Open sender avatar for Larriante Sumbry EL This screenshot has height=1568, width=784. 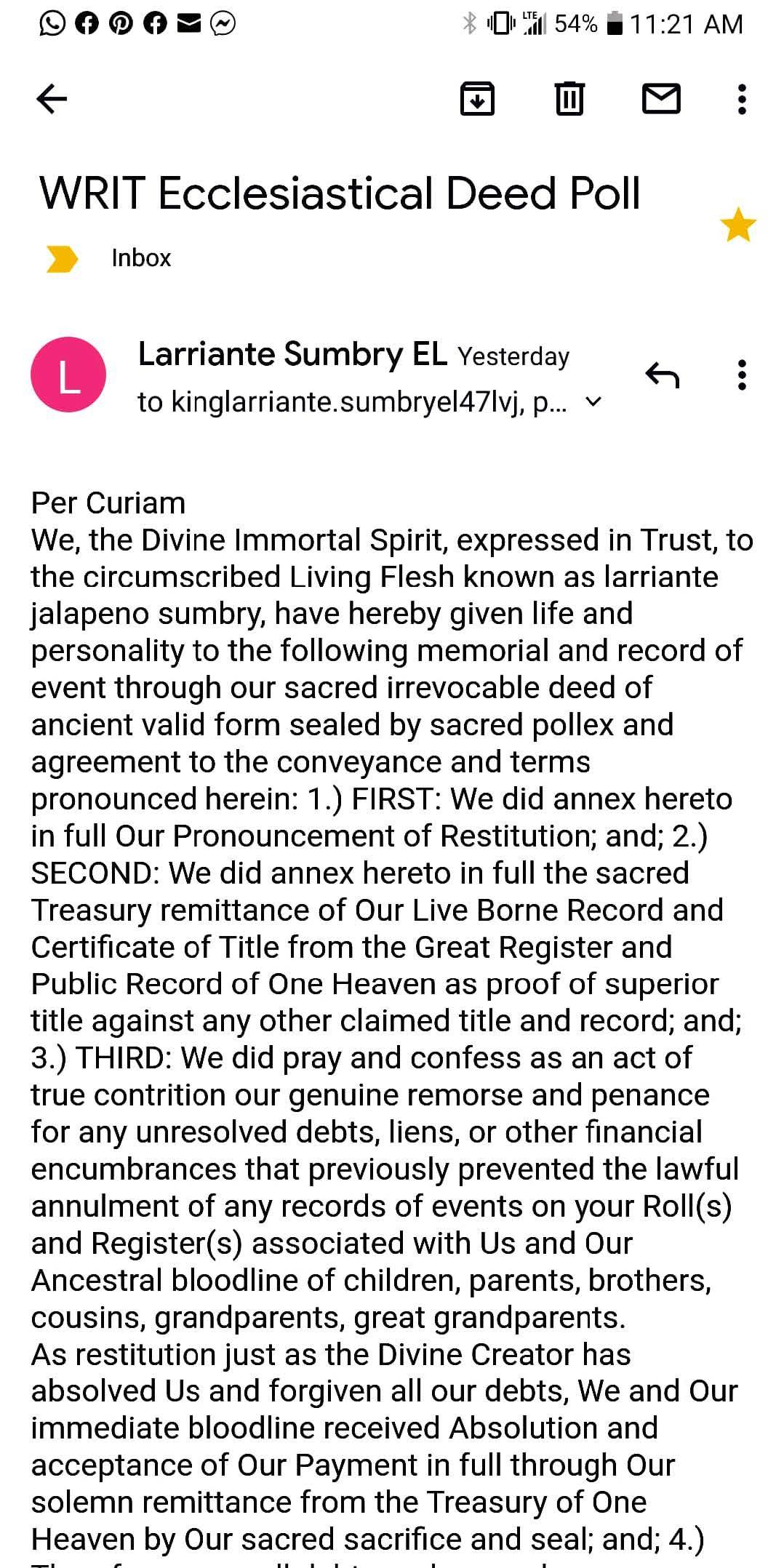click(x=68, y=375)
